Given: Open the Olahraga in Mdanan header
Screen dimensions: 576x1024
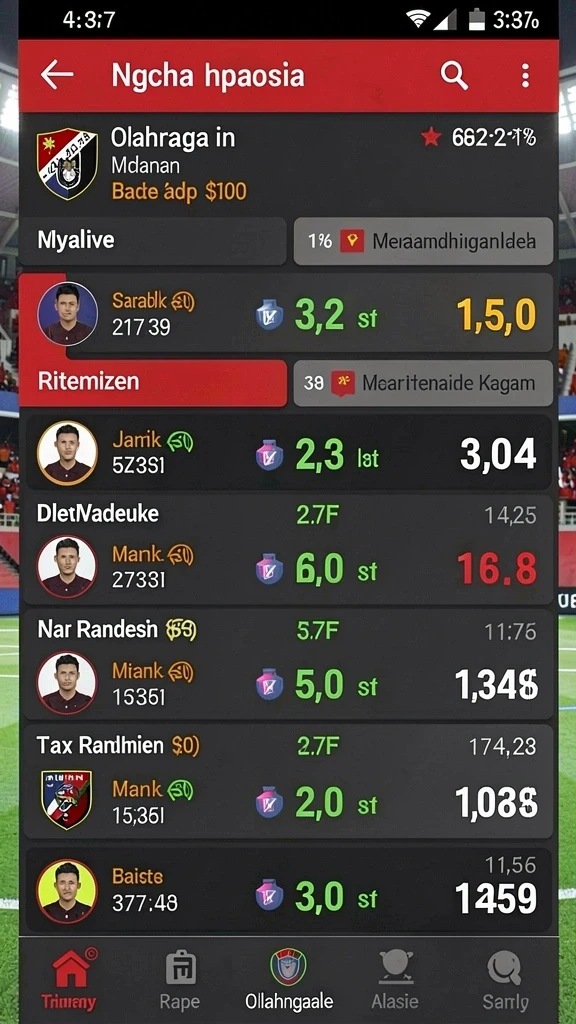Looking at the screenshot, I should (287, 163).
